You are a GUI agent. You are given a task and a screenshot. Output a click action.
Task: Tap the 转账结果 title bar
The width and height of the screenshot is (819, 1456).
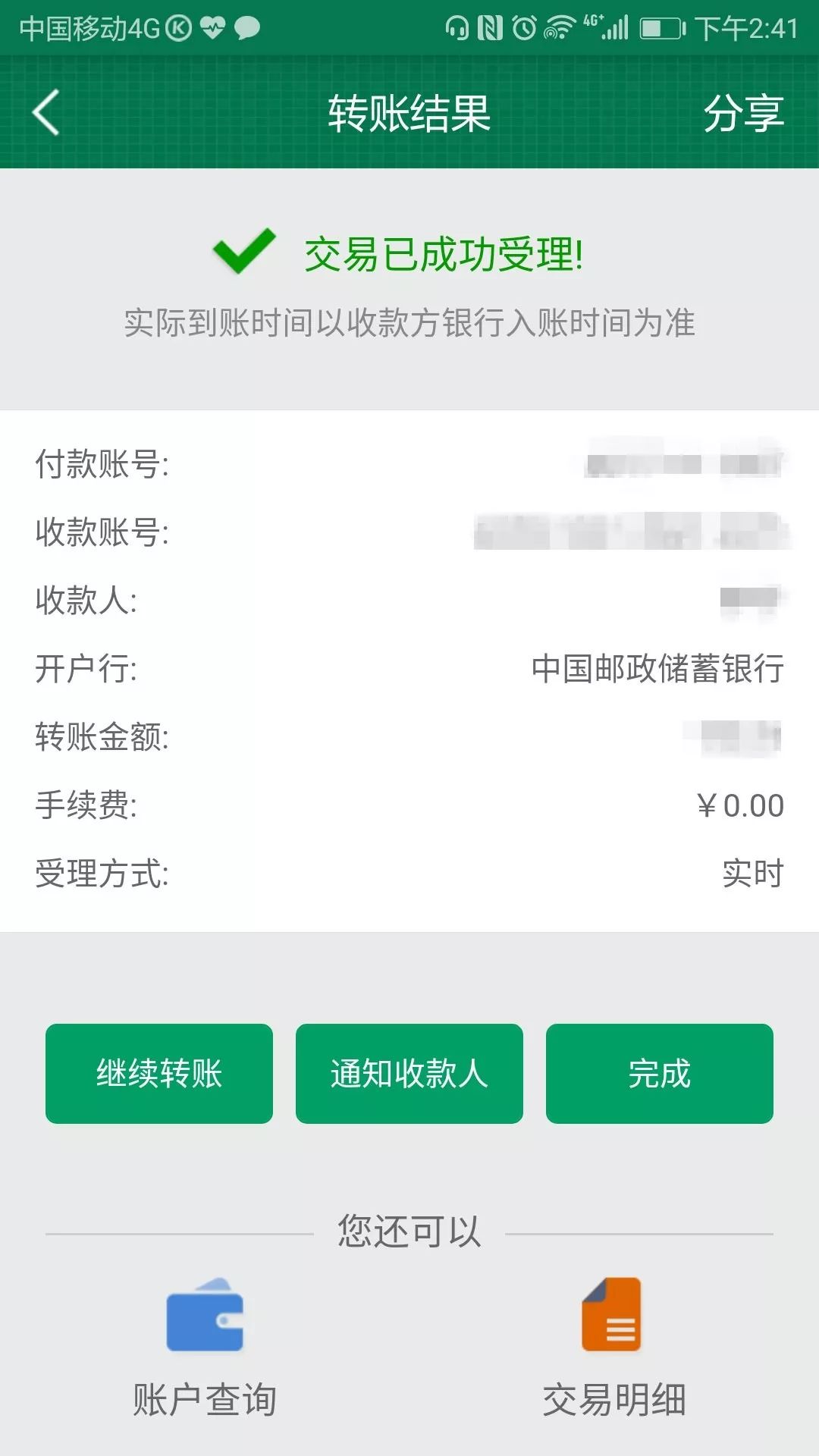point(409,114)
